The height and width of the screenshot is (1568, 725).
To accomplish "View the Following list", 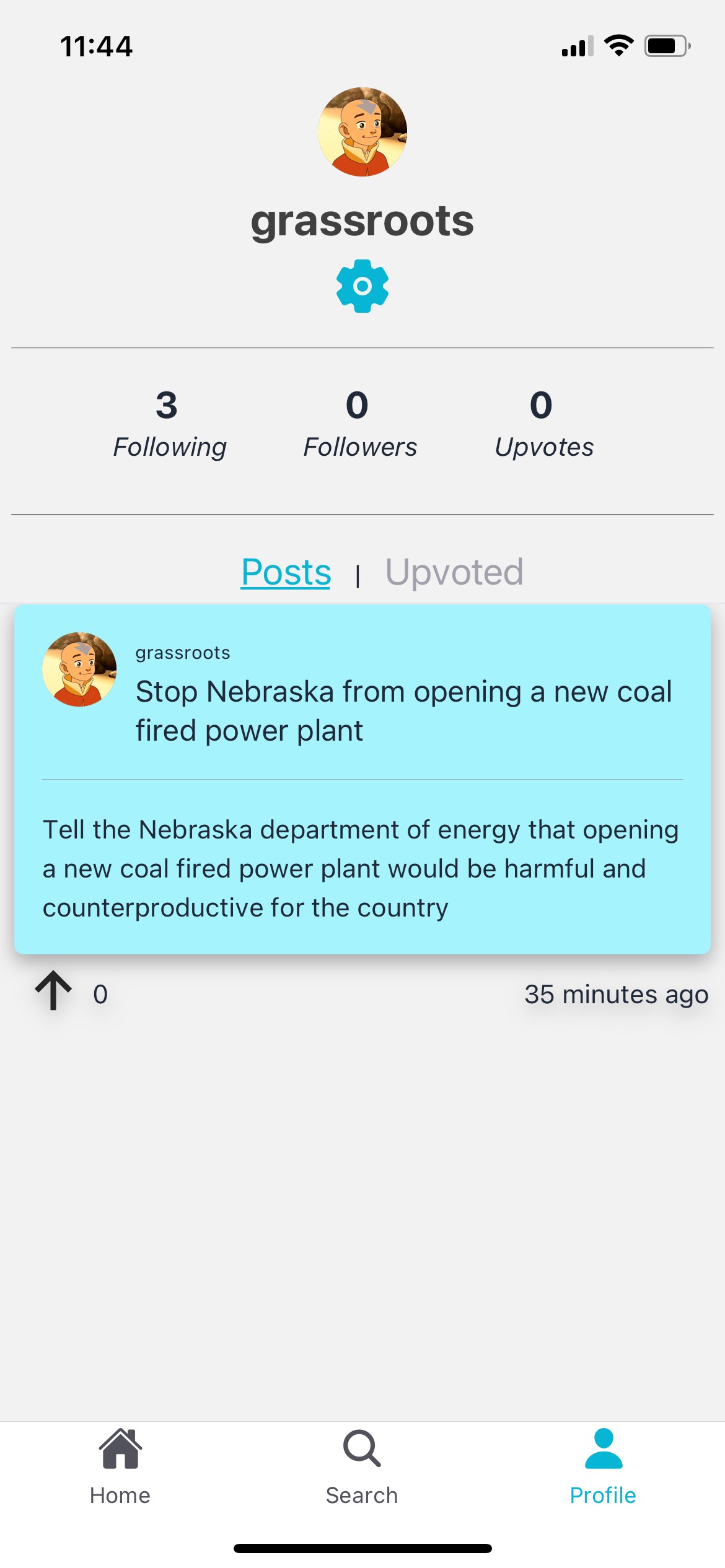I will point(169,424).
